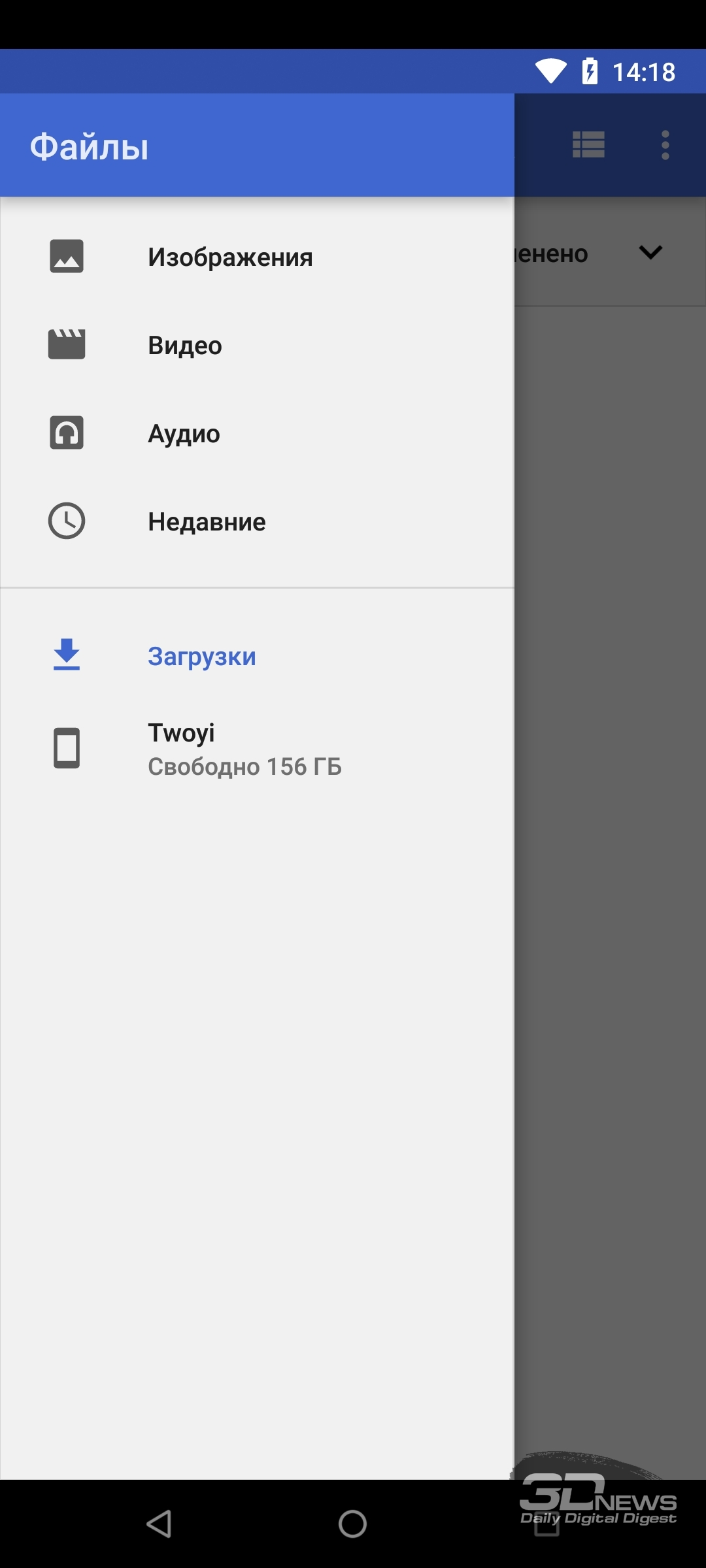Switch to list view icon
This screenshot has width=706, height=1568.
(588, 145)
